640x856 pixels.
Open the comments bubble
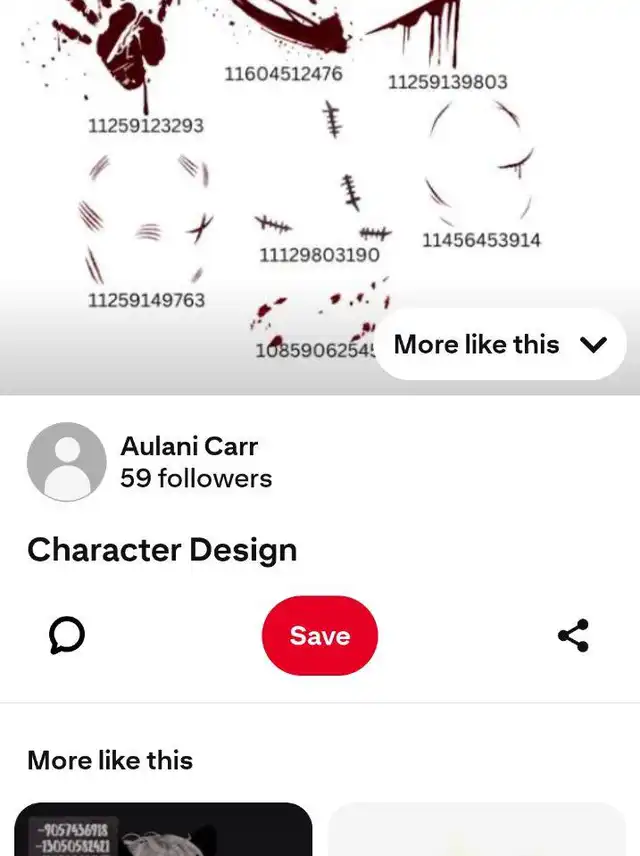[x=67, y=636]
